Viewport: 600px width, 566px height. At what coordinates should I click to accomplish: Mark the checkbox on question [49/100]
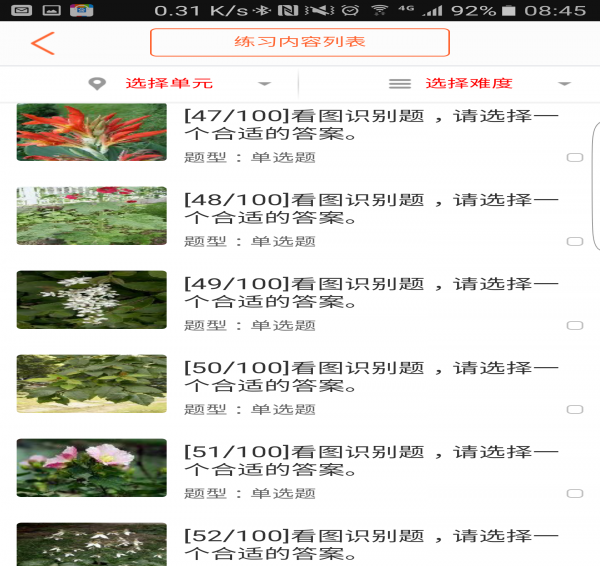(574, 326)
